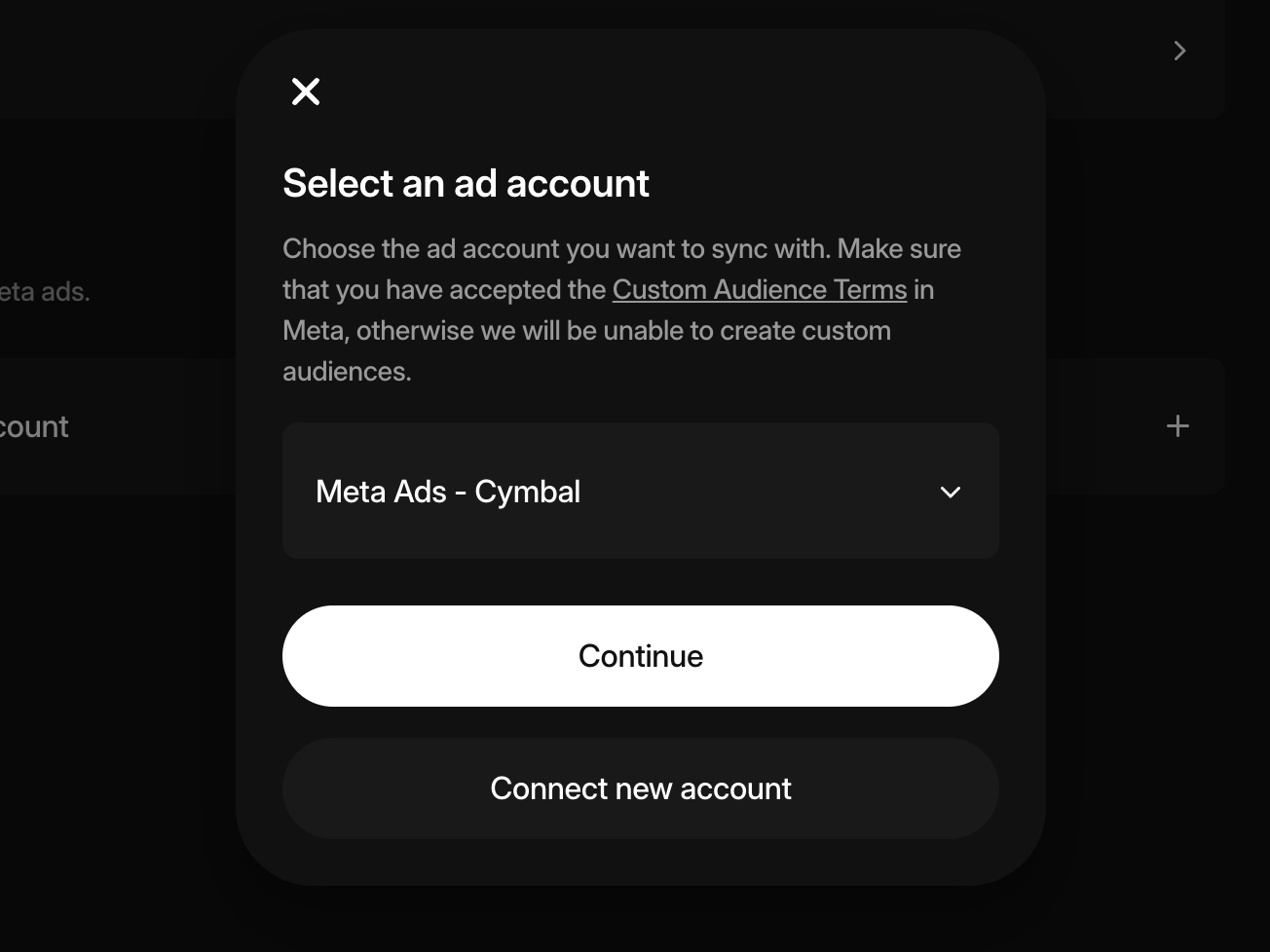Image resolution: width=1270 pixels, height=952 pixels.
Task: Tap Continue to confirm the account
Action: pos(640,656)
